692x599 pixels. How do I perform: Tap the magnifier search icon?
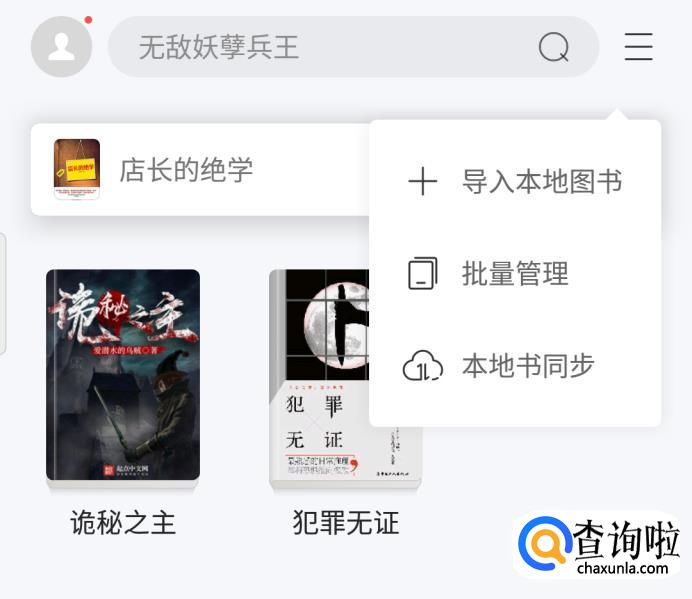tap(553, 47)
